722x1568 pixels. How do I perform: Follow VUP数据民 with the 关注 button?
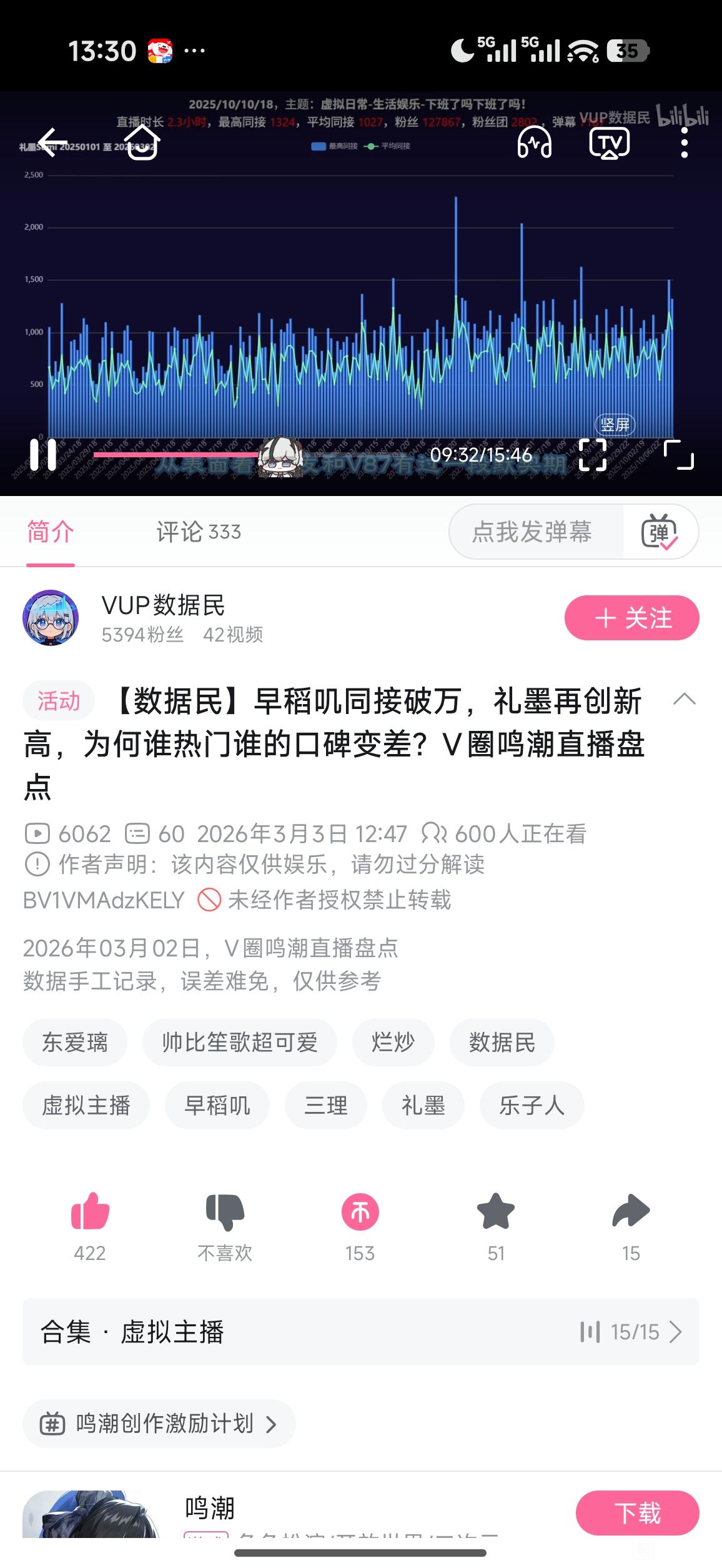click(x=631, y=618)
